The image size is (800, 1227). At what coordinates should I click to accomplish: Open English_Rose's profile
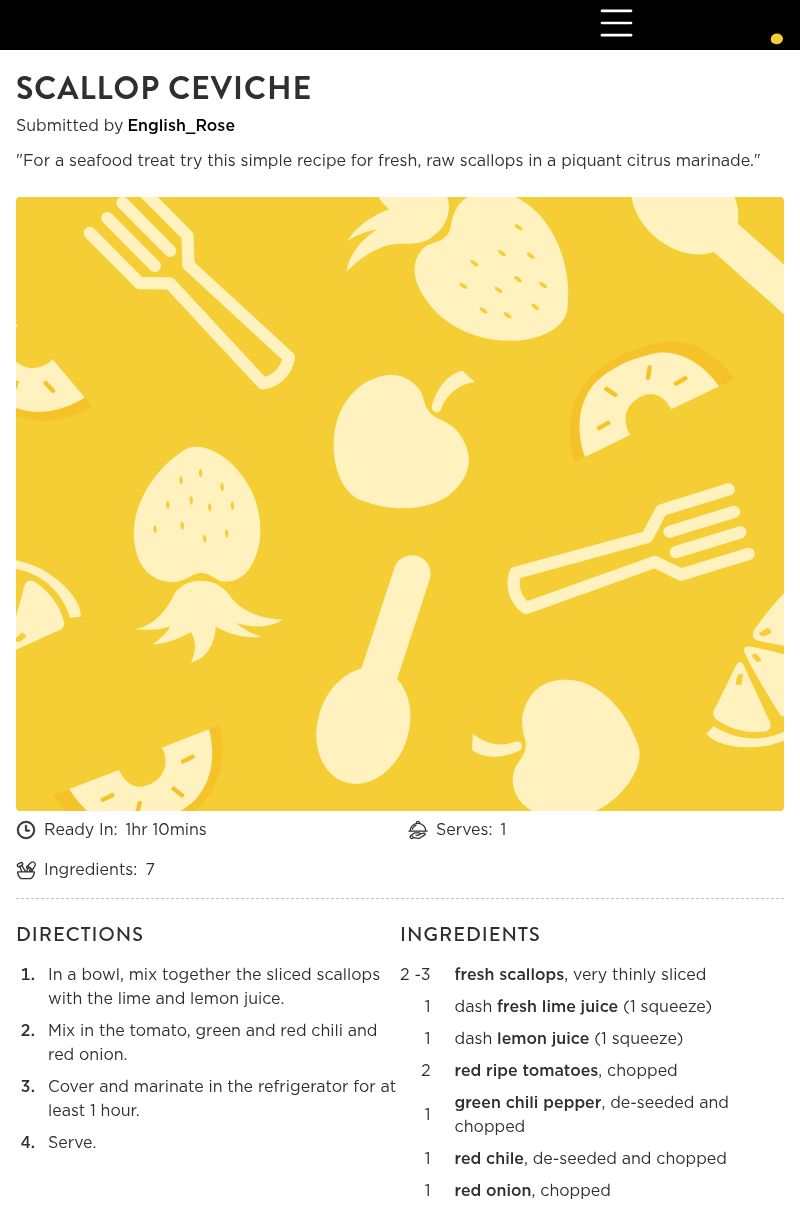pos(181,126)
